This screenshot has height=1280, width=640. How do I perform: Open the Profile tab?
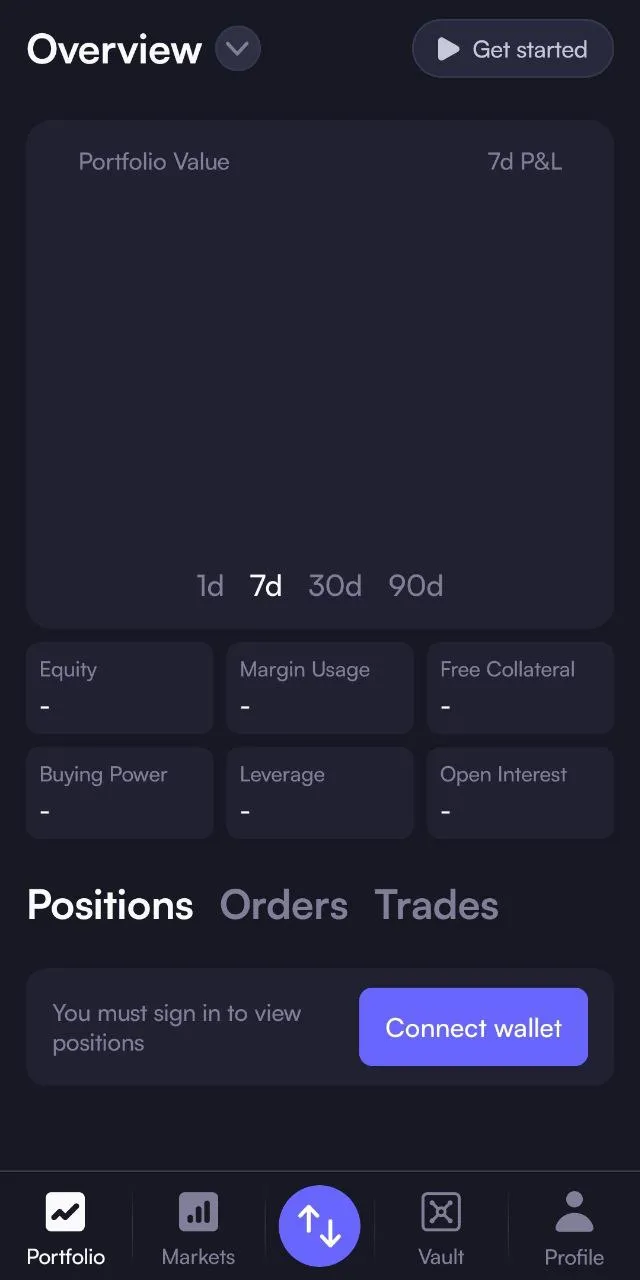click(x=574, y=1228)
